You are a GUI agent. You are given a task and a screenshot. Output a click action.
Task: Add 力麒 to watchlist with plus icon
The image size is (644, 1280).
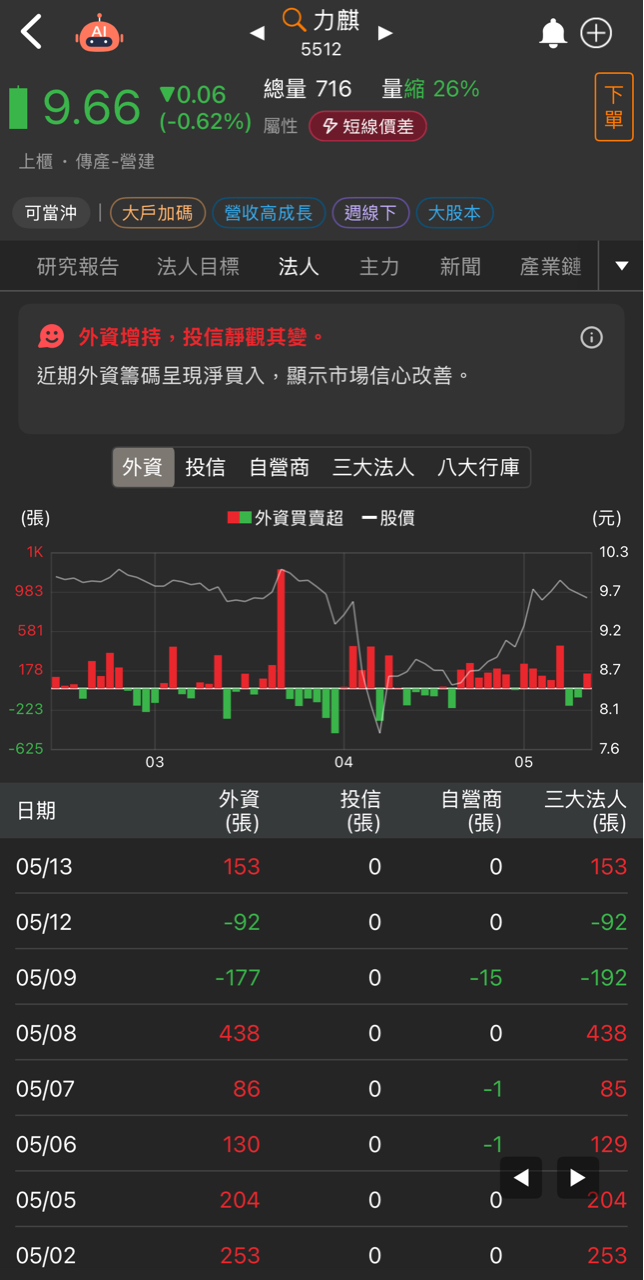[x=596, y=33]
